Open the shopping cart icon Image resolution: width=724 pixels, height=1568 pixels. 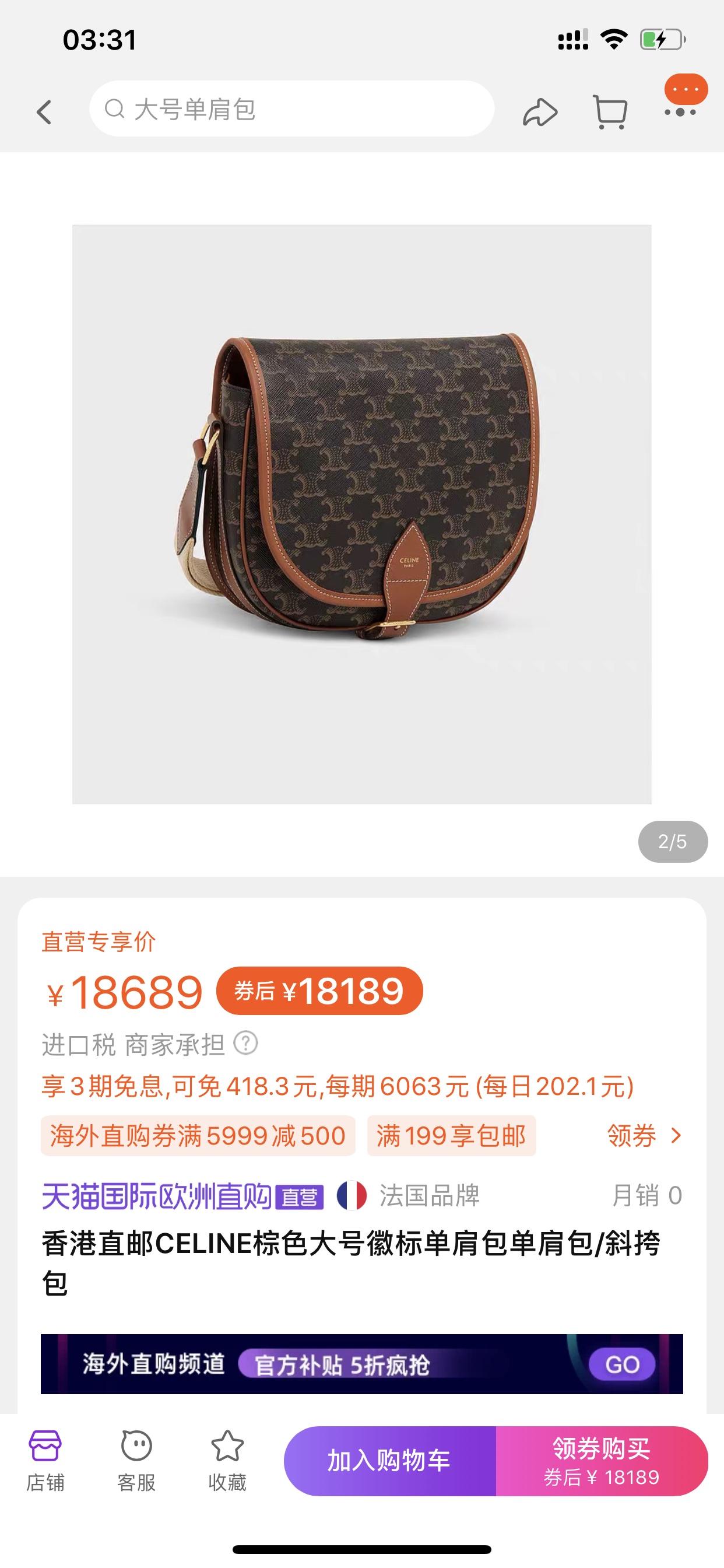click(x=610, y=112)
